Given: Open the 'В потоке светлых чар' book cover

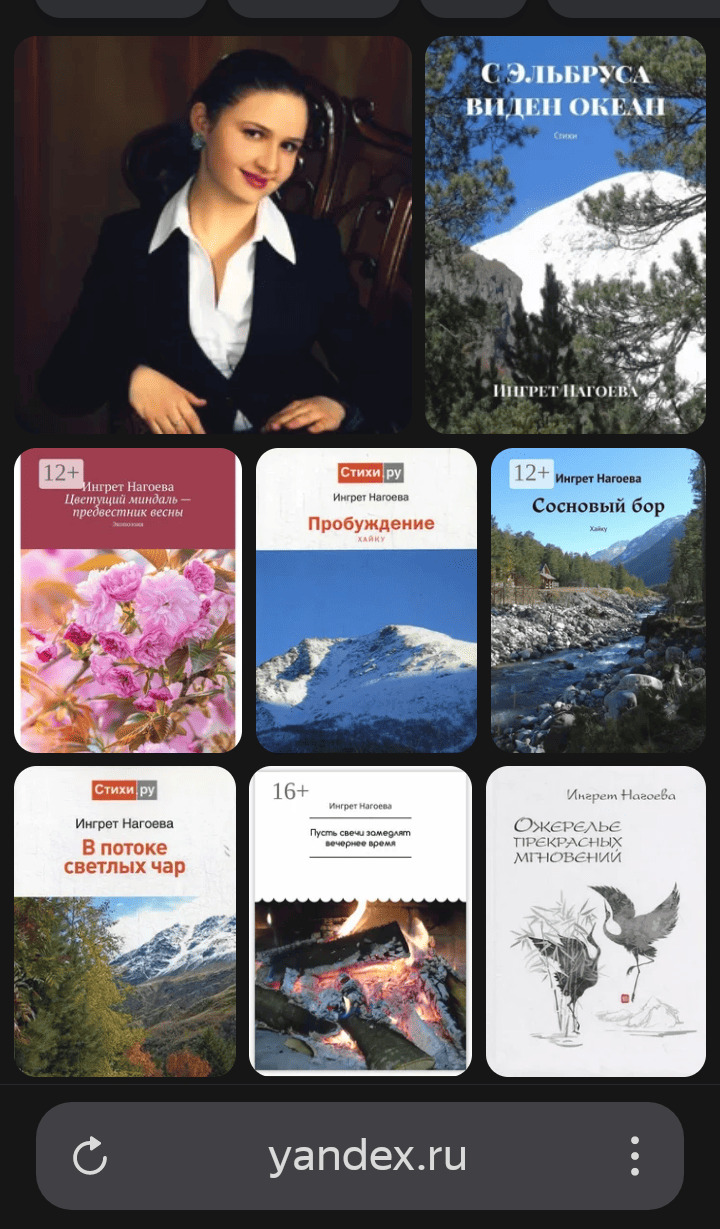Looking at the screenshot, I should (125, 921).
